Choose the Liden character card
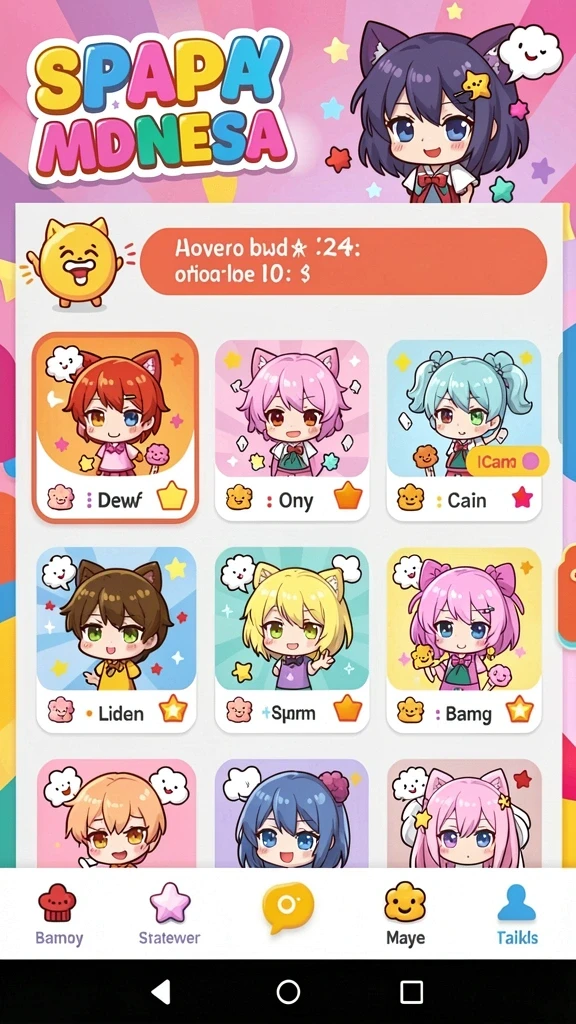 (x=116, y=639)
